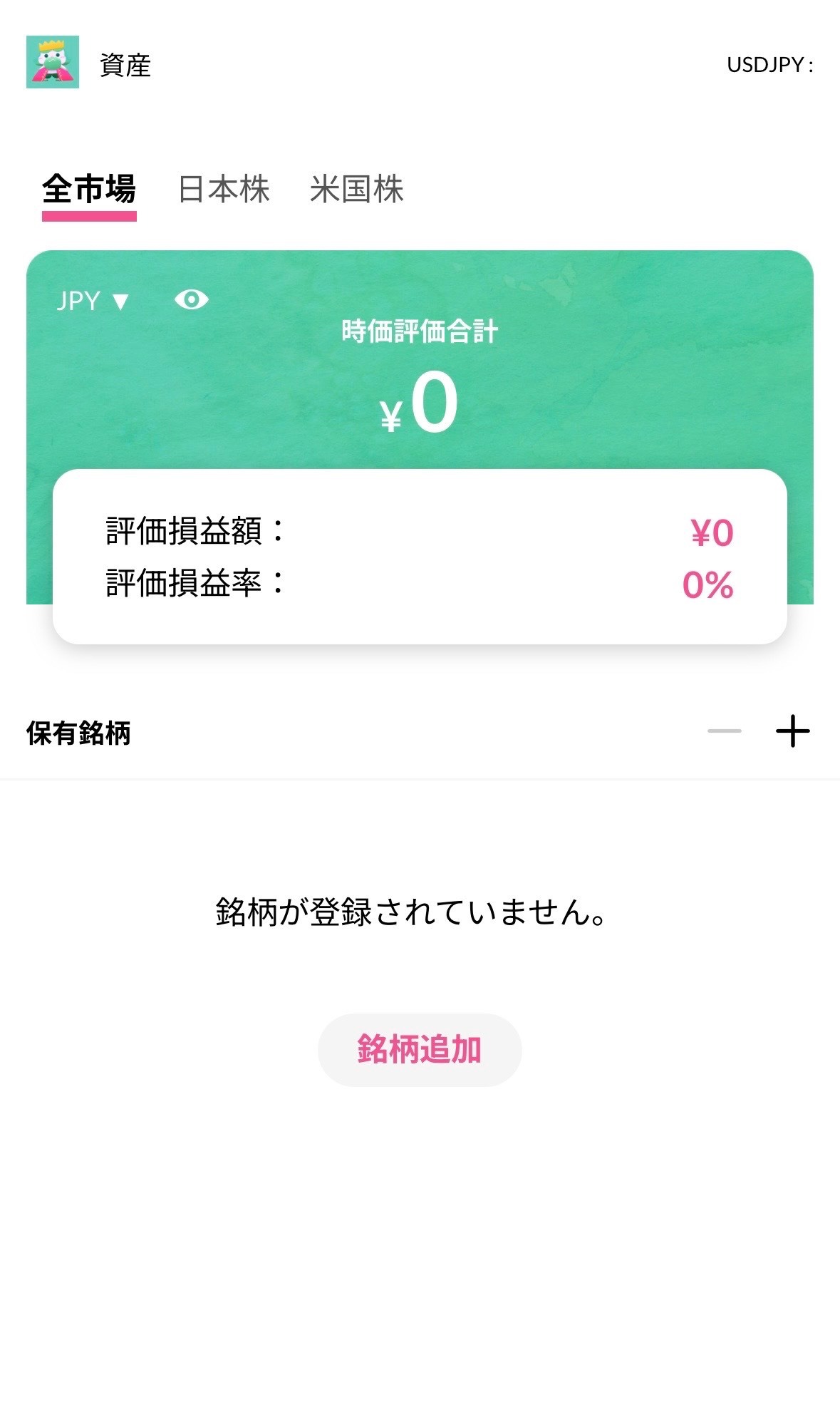
Task: Open the JPY currency dropdown
Action: (x=93, y=301)
